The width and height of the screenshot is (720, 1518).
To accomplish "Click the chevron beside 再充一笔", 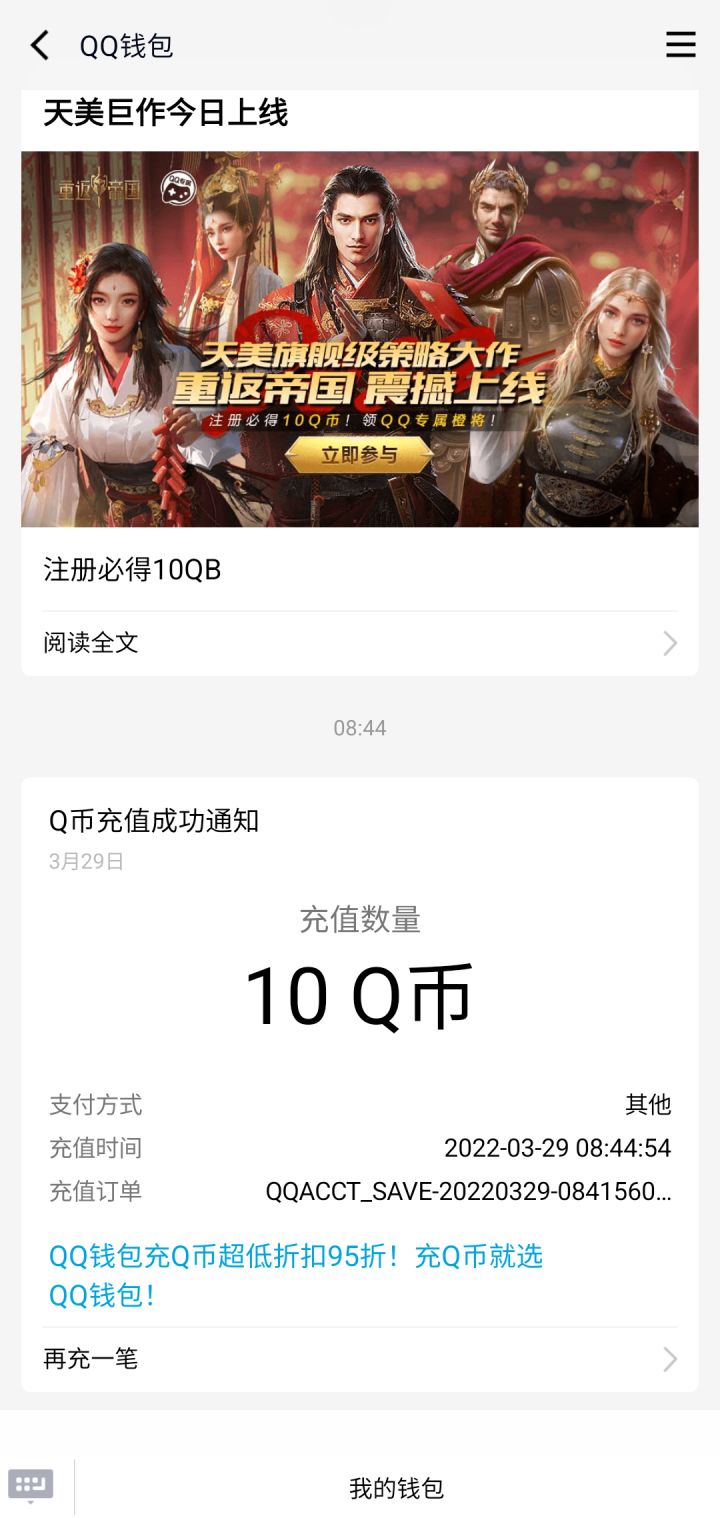I will (x=669, y=1359).
